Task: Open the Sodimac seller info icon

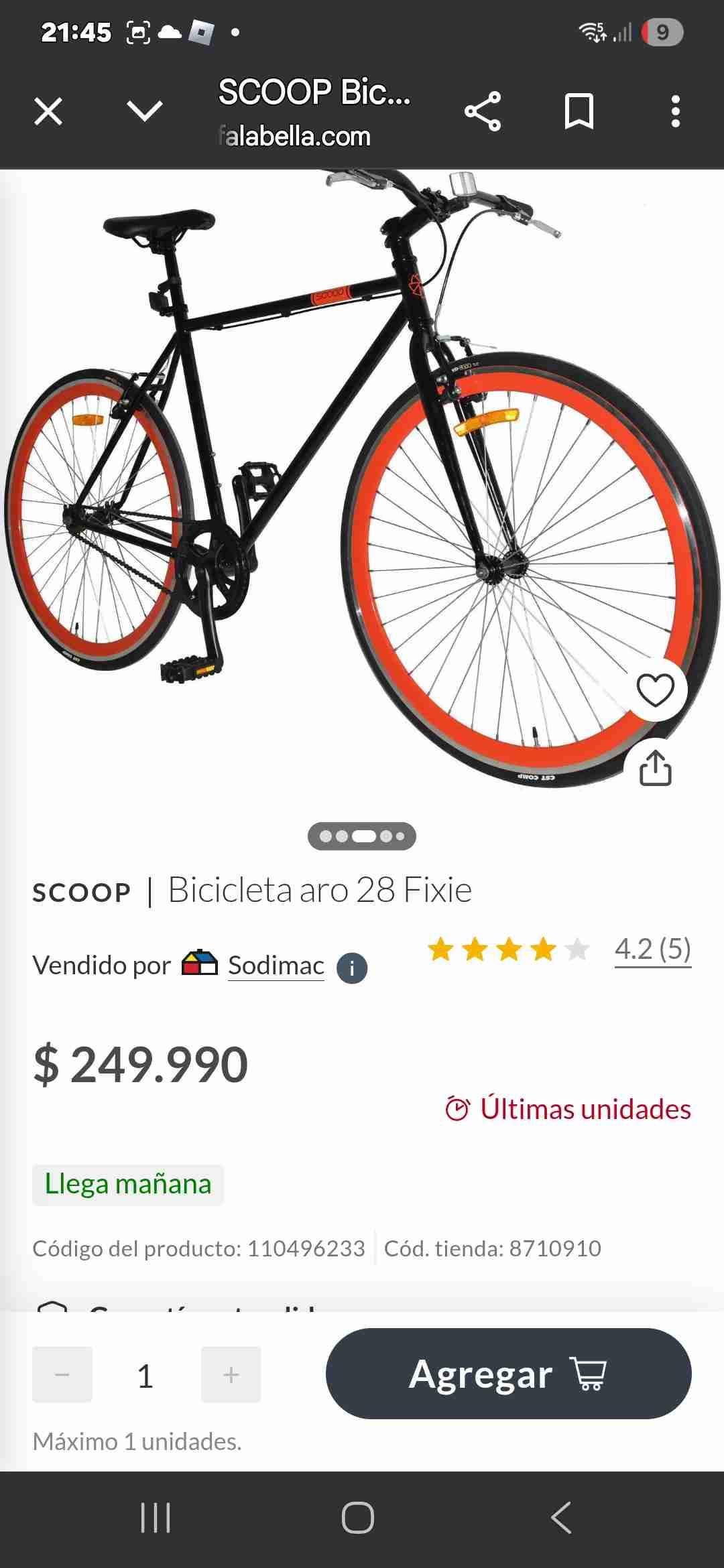Action: 353,966
